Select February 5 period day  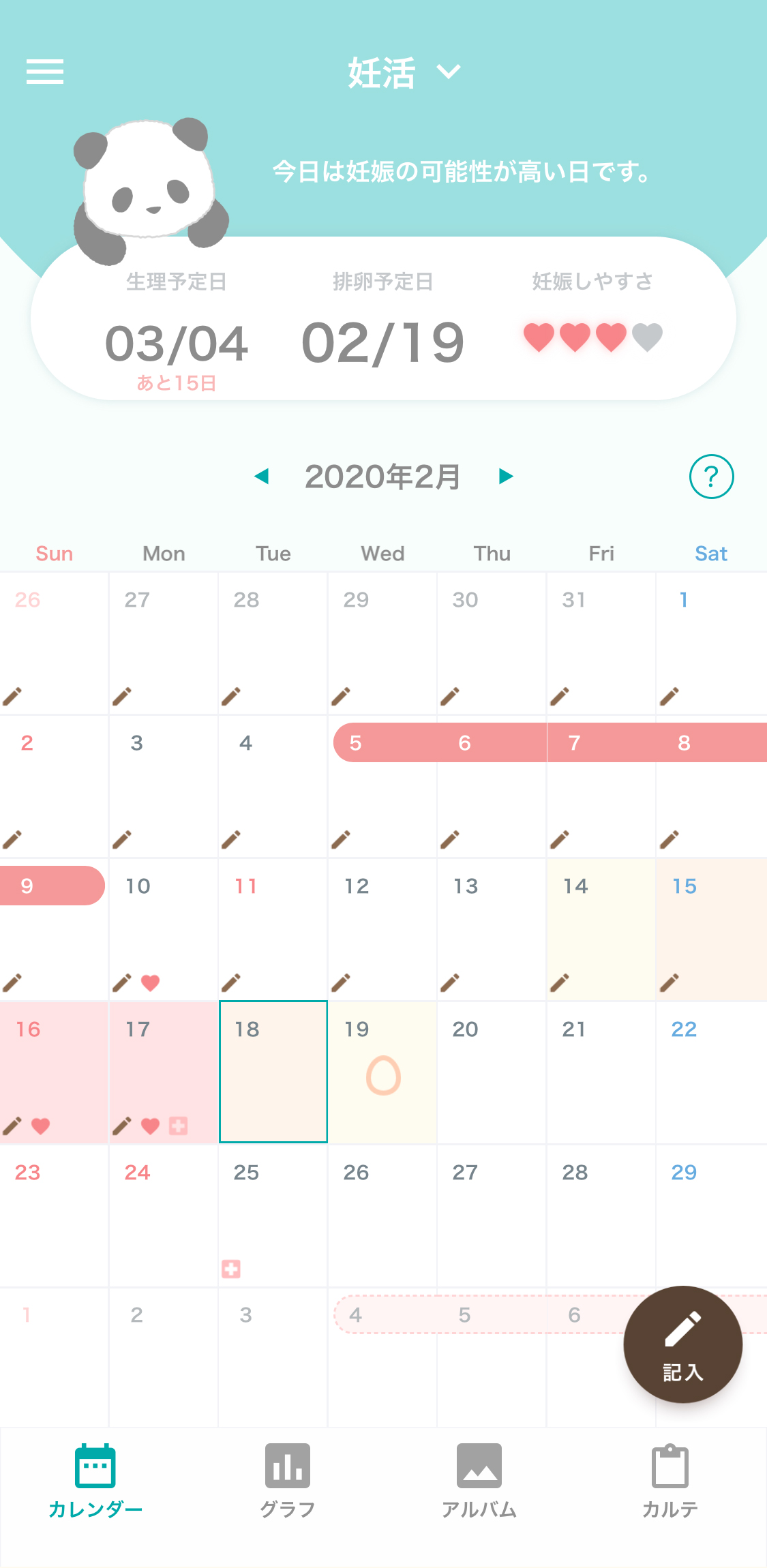tap(382, 785)
